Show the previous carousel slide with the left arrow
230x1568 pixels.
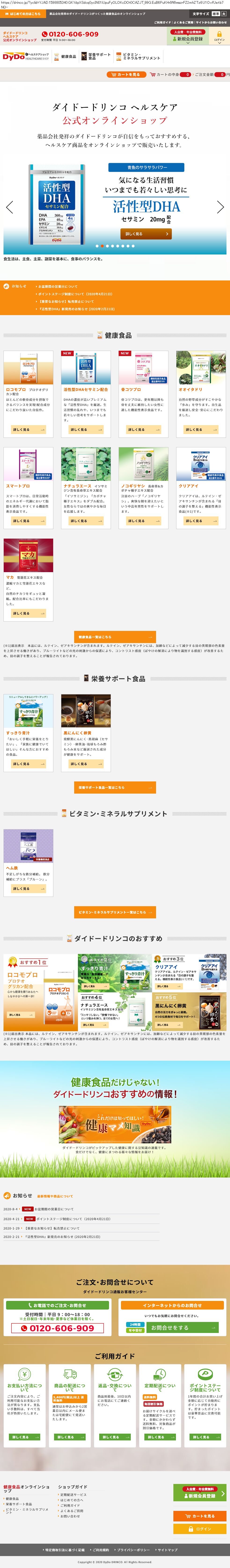pos(9,207)
